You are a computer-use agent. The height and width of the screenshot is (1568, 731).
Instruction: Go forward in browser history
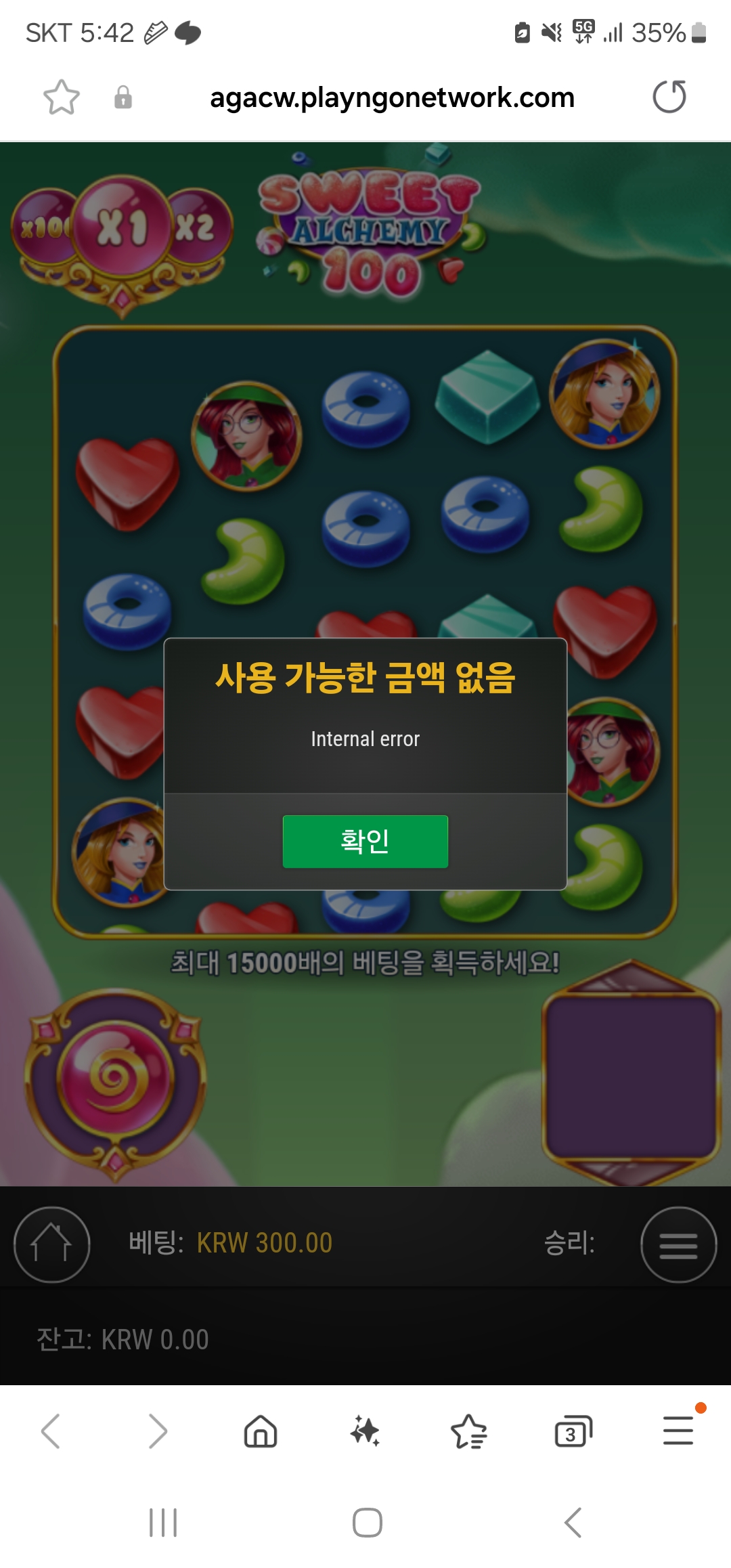[x=157, y=1431]
